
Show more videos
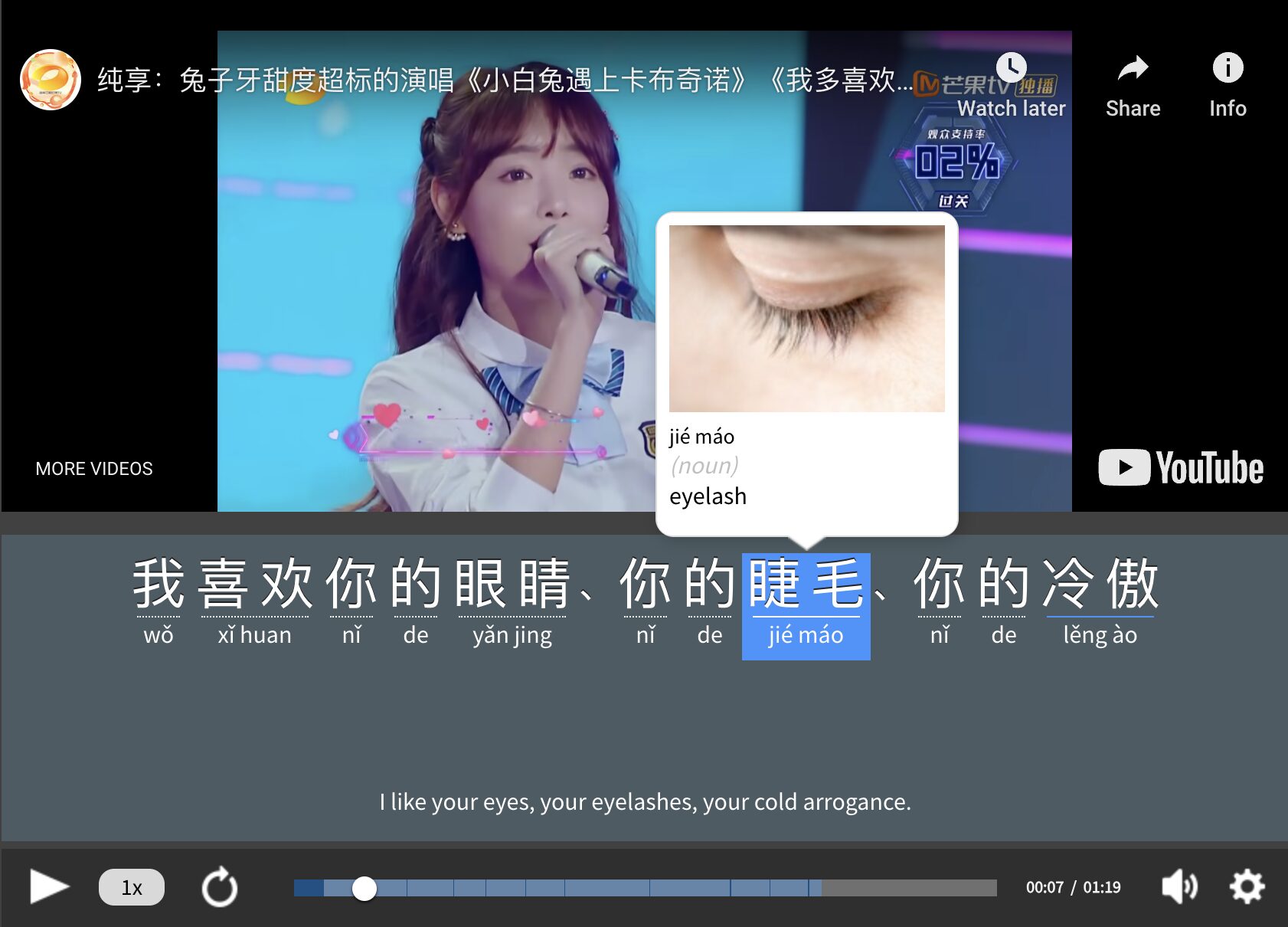94,468
